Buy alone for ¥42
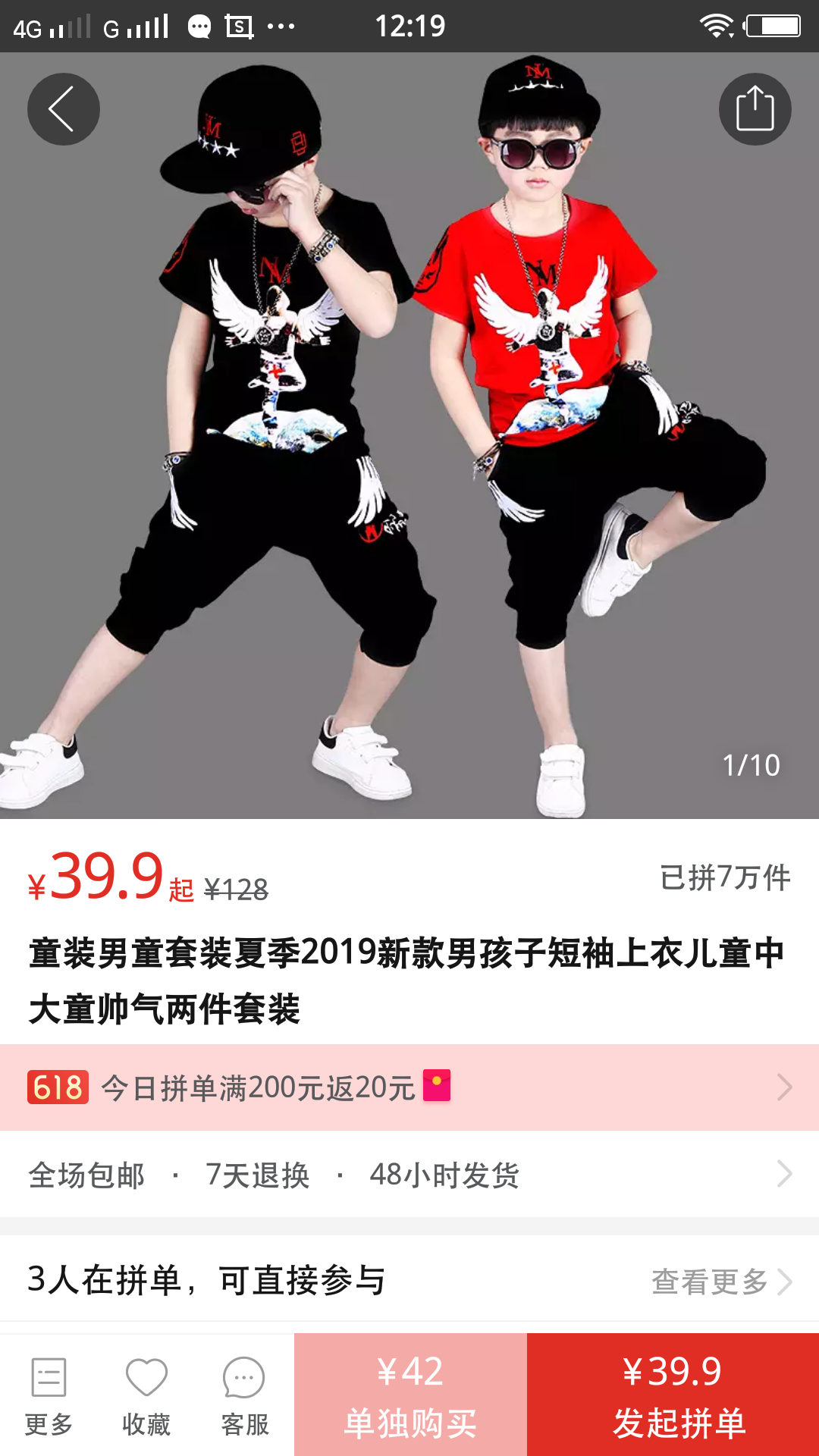The height and width of the screenshot is (1456, 819). click(410, 1395)
